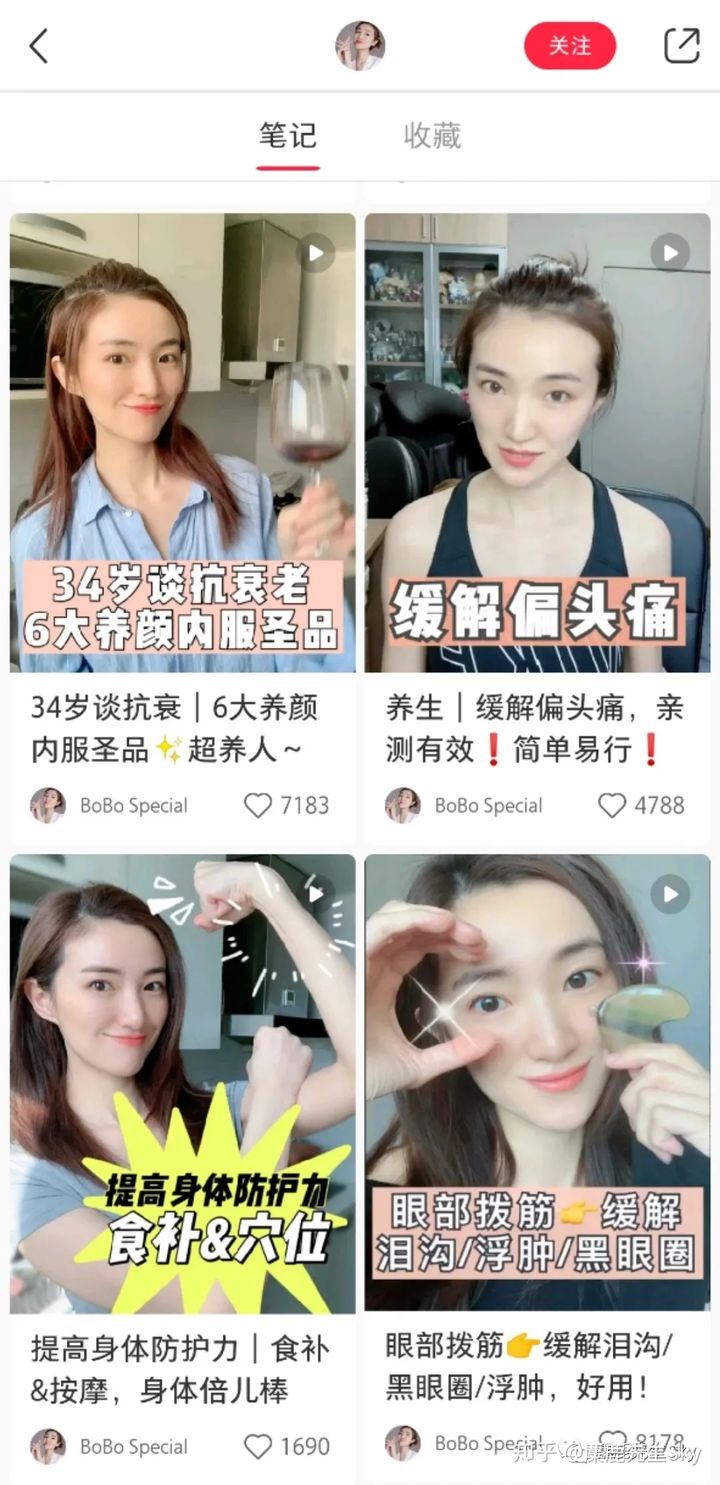Image resolution: width=720 pixels, height=1485 pixels.
Task: Open the 提高身体防护力 食补&穴位 note
Action: click(x=183, y=1083)
